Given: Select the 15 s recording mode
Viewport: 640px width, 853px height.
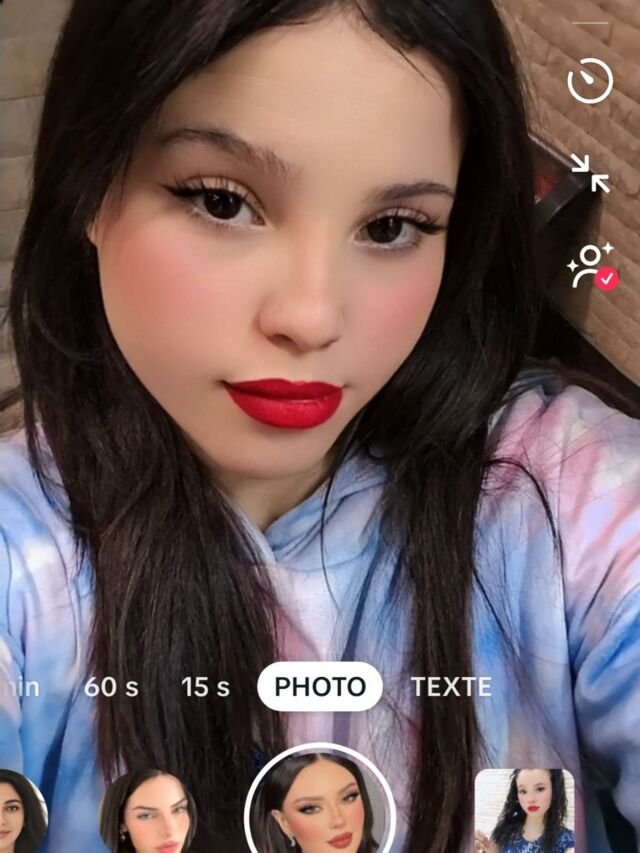Looking at the screenshot, I should [x=205, y=687].
